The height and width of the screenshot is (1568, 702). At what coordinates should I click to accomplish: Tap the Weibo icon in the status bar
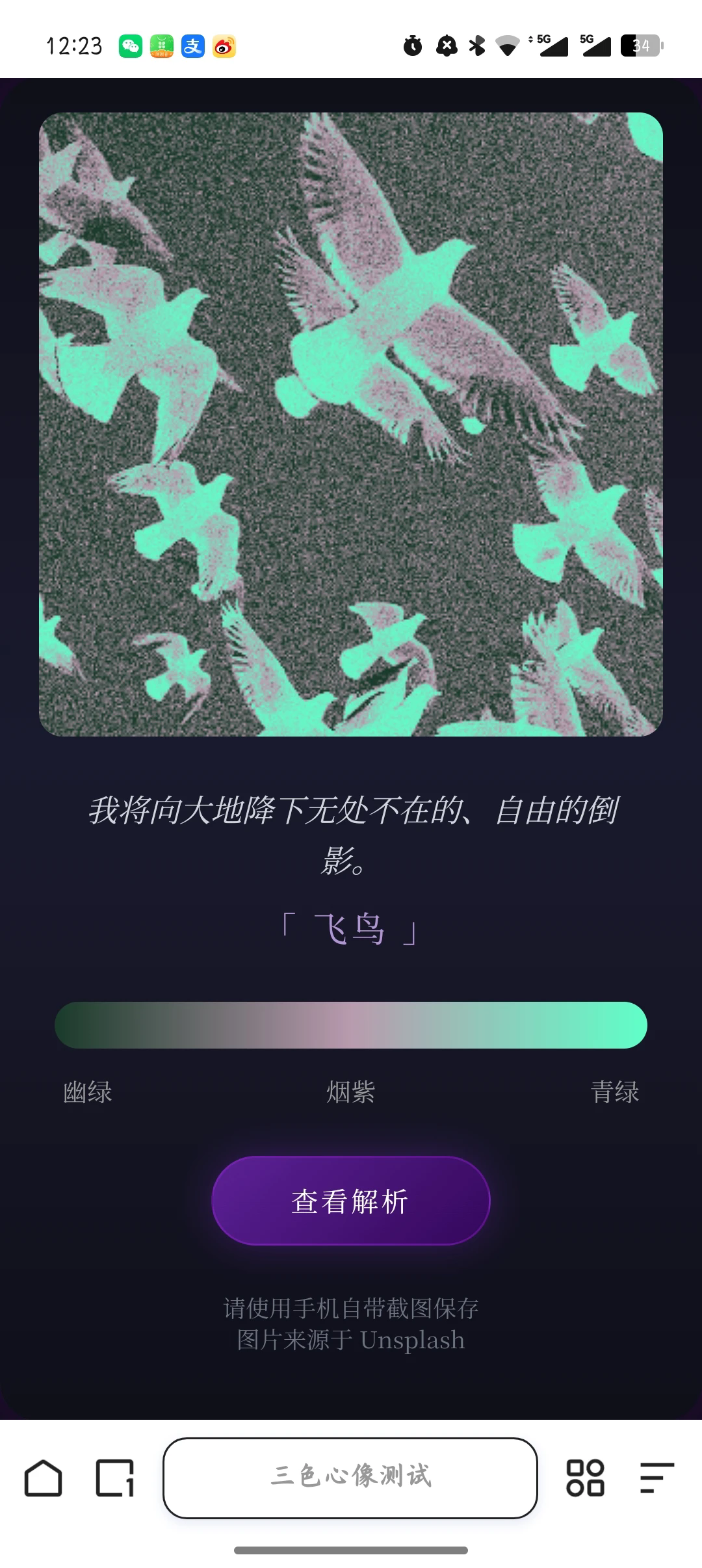[x=224, y=46]
